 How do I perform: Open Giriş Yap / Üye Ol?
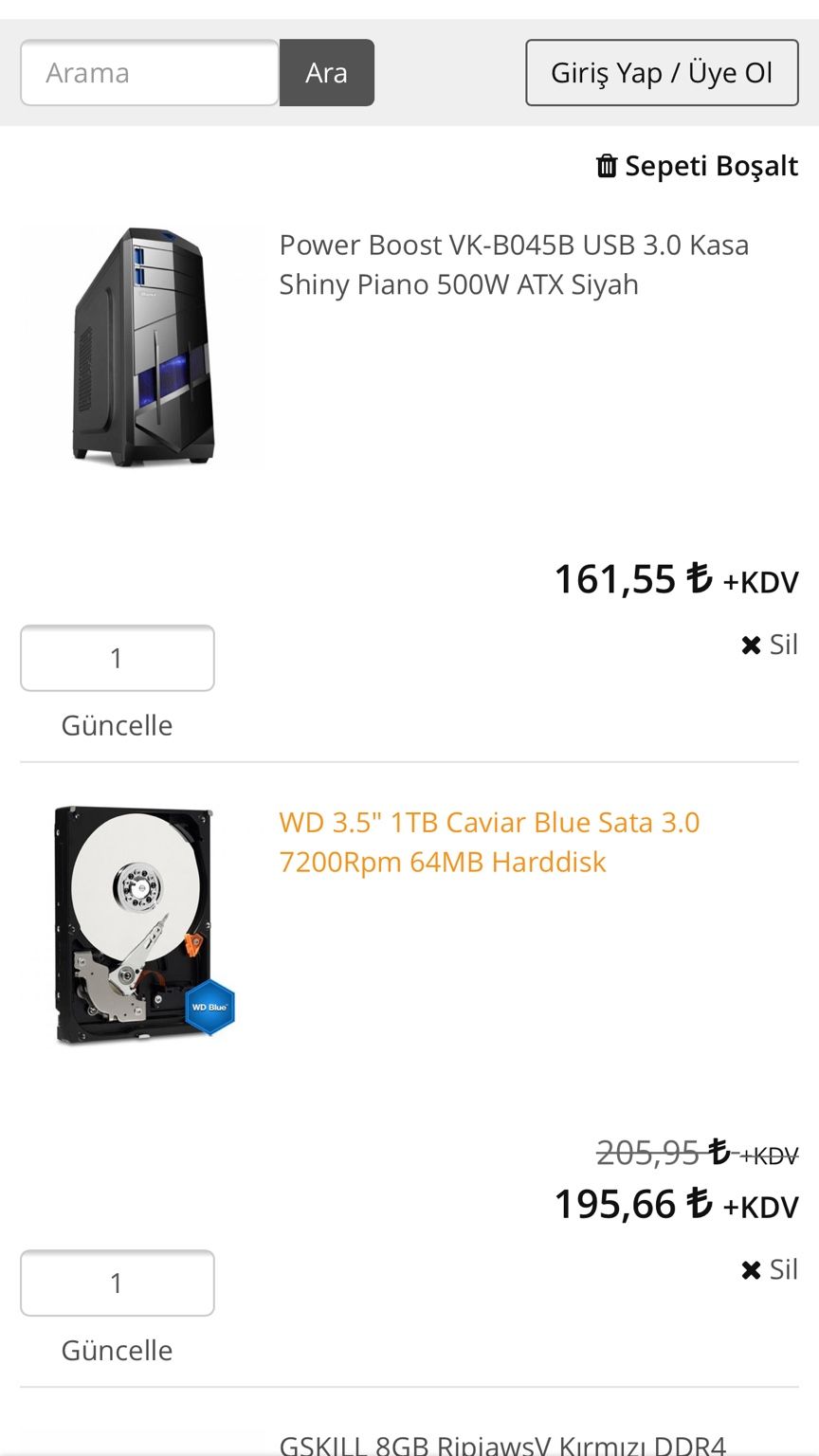pyautogui.click(x=662, y=73)
